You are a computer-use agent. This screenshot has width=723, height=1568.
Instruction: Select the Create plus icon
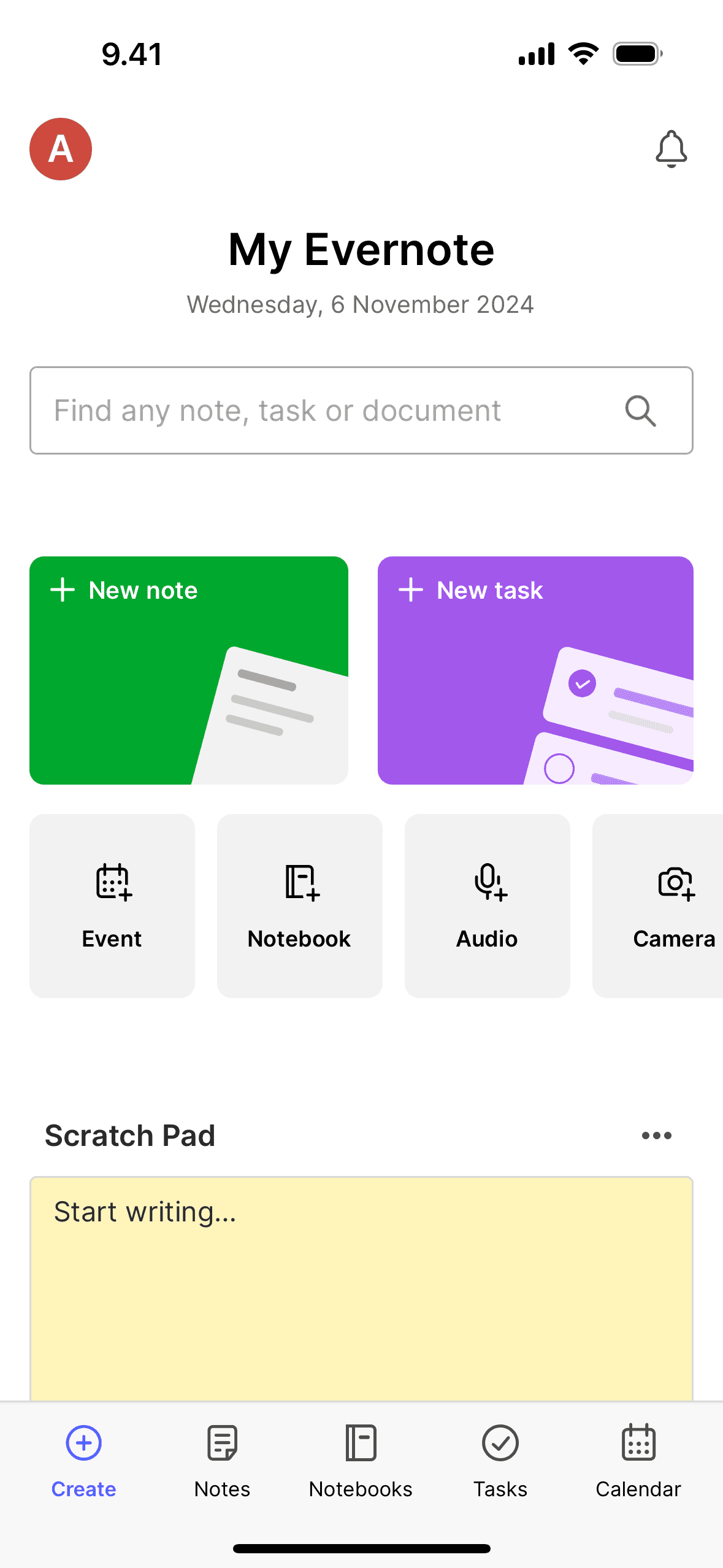(x=83, y=1443)
